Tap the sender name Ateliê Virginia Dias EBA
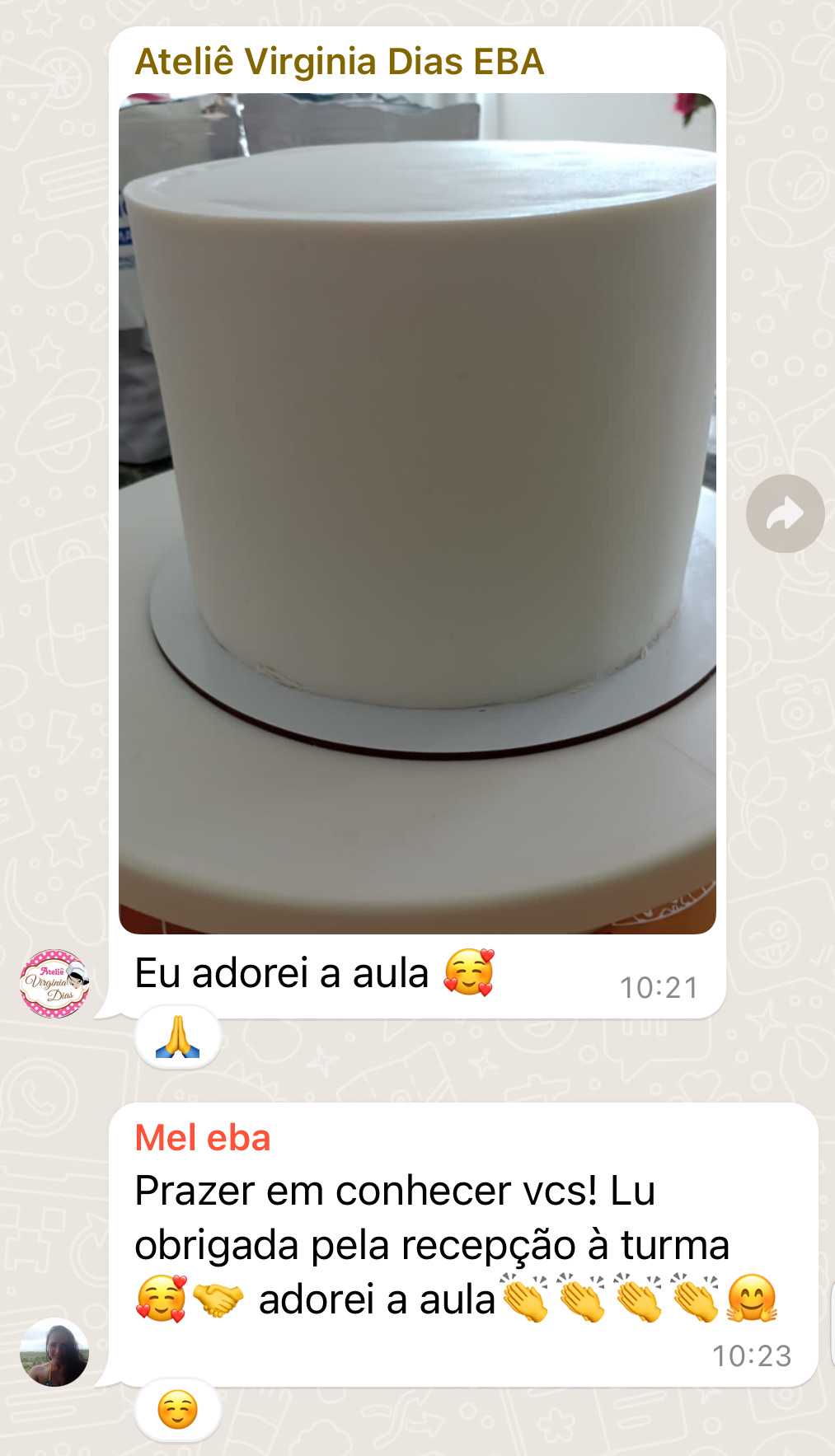Image resolution: width=835 pixels, height=1456 pixels. (339, 59)
